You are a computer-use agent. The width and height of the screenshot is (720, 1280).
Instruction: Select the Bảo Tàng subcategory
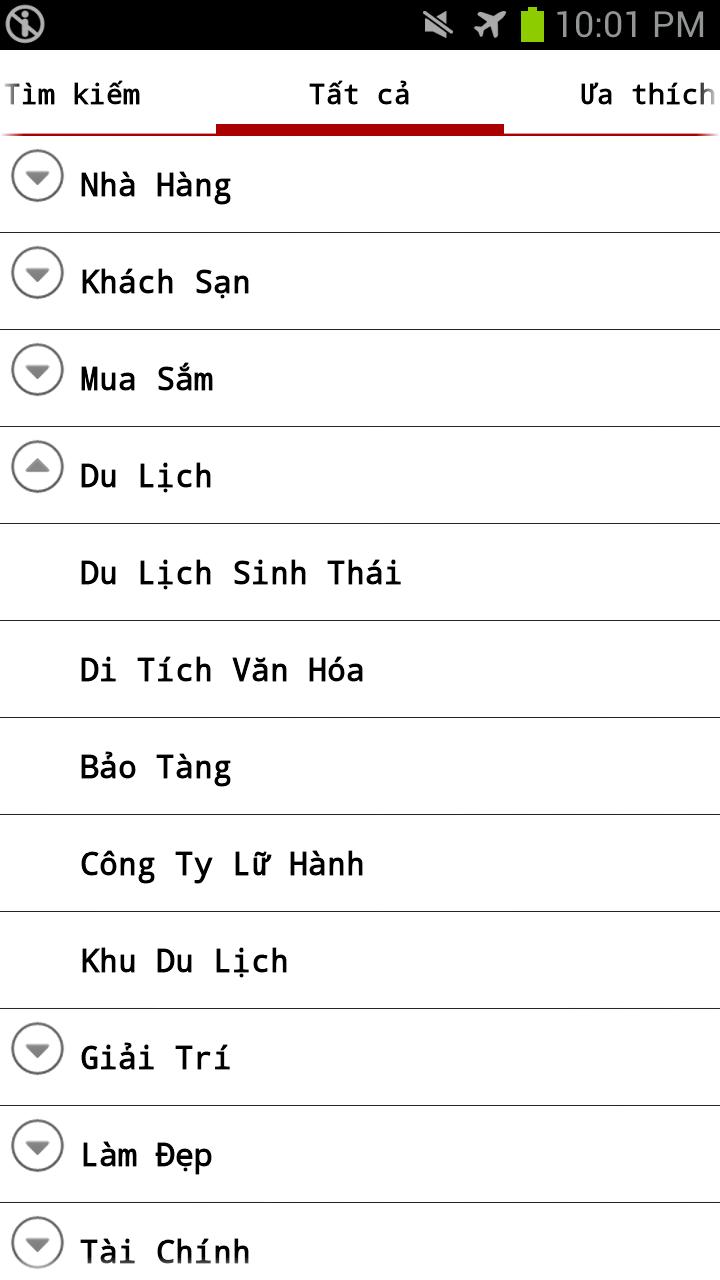[x=156, y=766]
